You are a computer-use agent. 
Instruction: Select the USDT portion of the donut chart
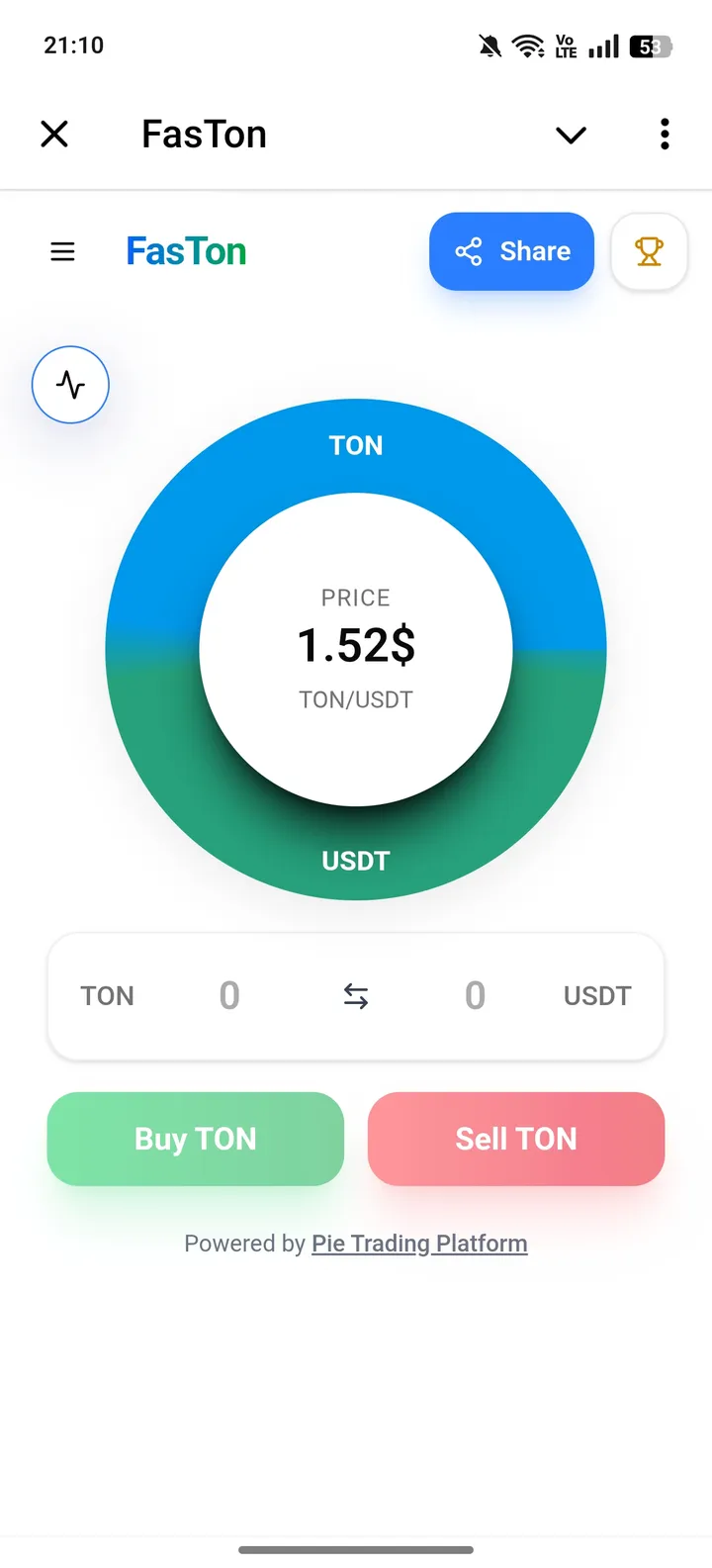point(356,859)
